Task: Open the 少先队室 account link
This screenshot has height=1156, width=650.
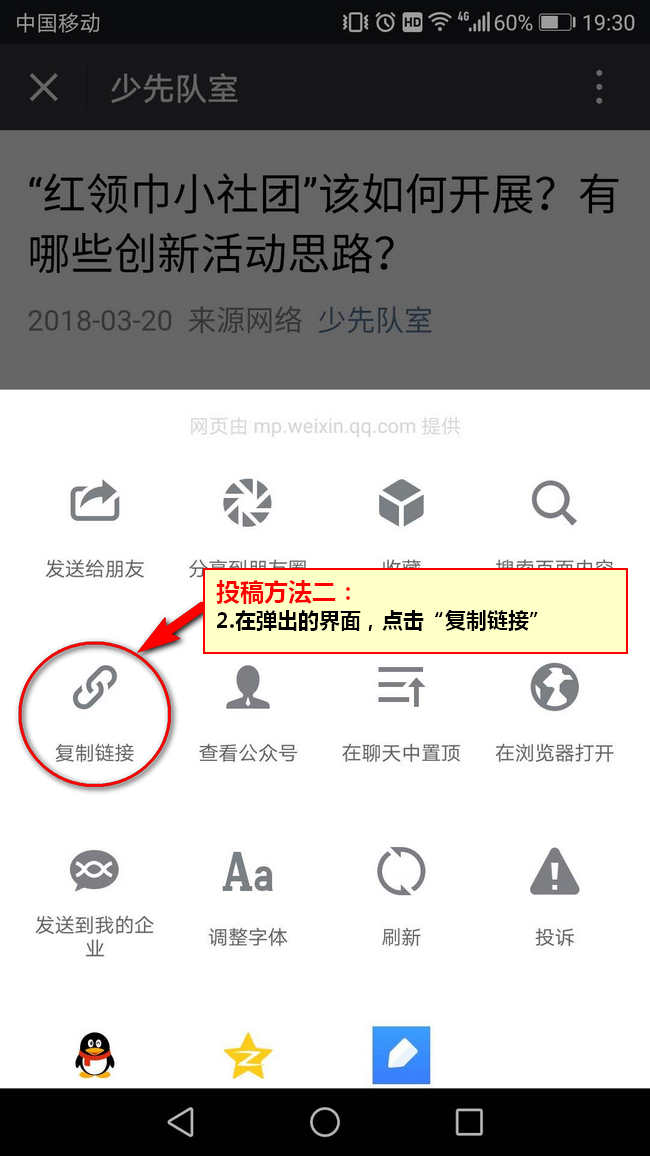Action: pyautogui.click(x=375, y=320)
